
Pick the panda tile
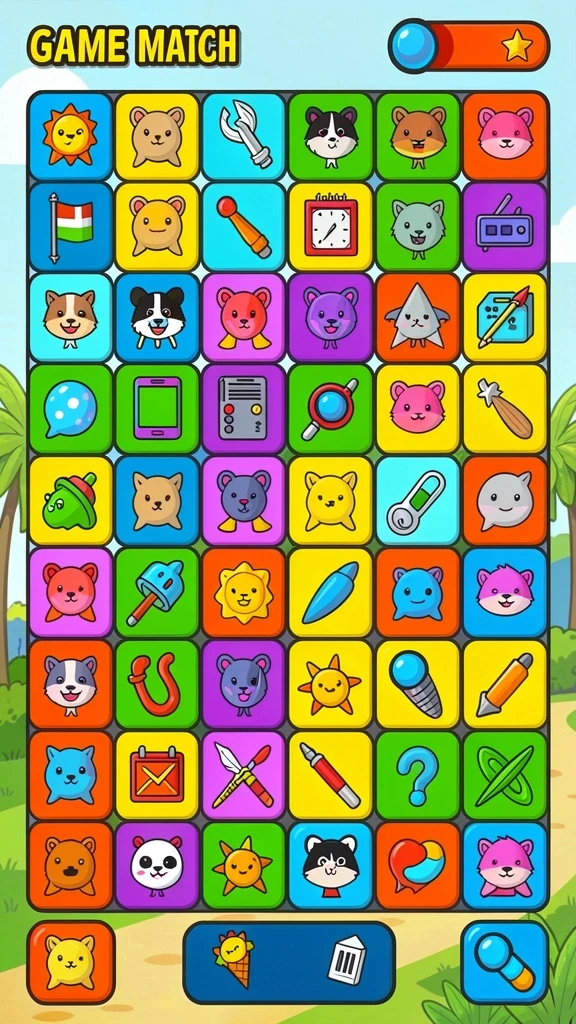(x=157, y=866)
